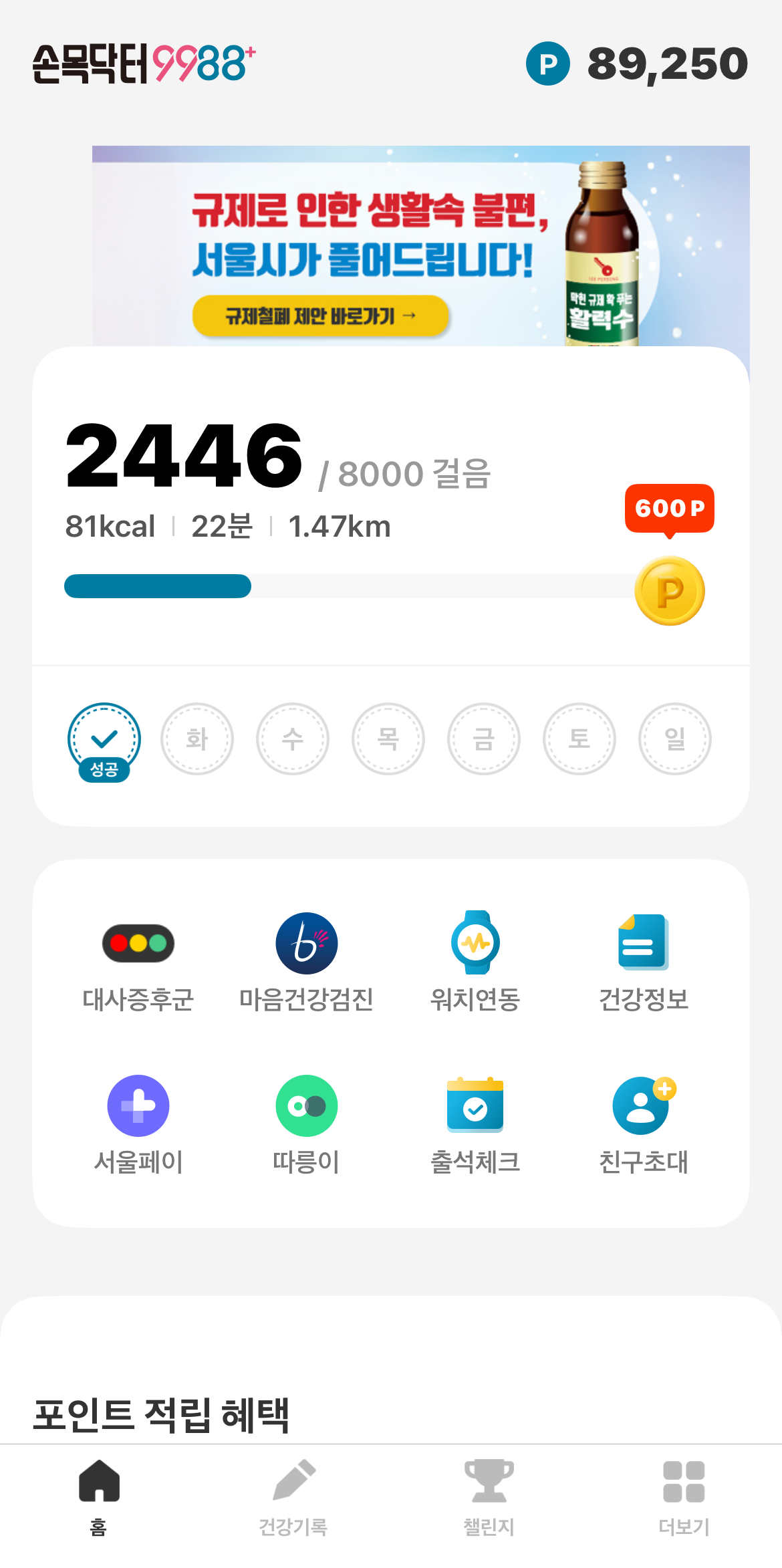The height and width of the screenshot is (1568, 782).
Task: Open the 따릉이 bike share icon
Action: pyautogui.click(x=306, y=1106)
